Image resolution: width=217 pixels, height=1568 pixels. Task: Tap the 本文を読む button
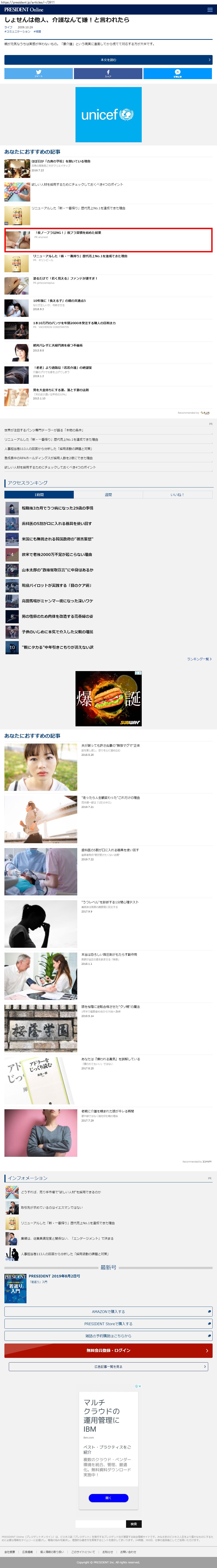click(108, 60)
